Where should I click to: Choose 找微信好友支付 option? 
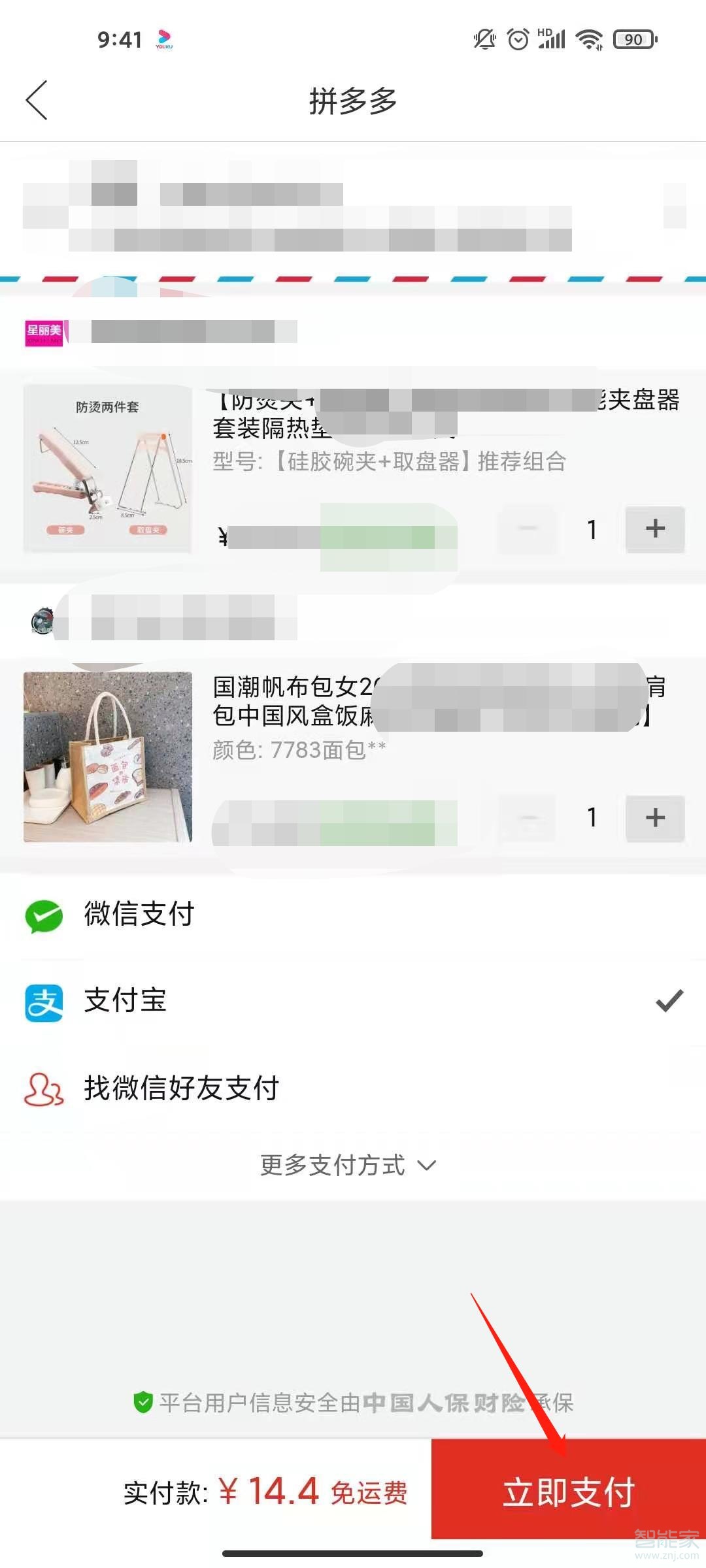click(x=353, y=1088)
